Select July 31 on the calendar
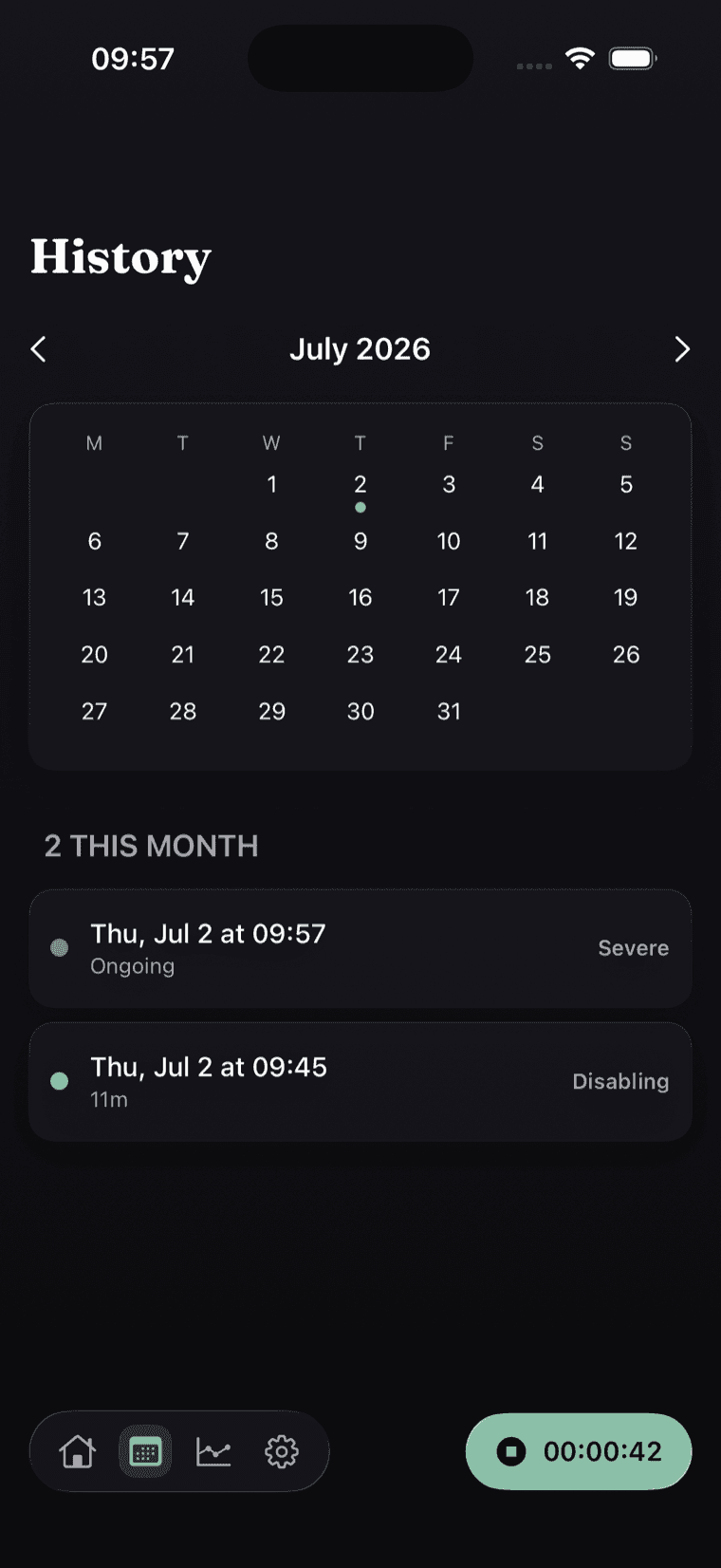This screenshot has height=1568, width=721. pos(449,711)
